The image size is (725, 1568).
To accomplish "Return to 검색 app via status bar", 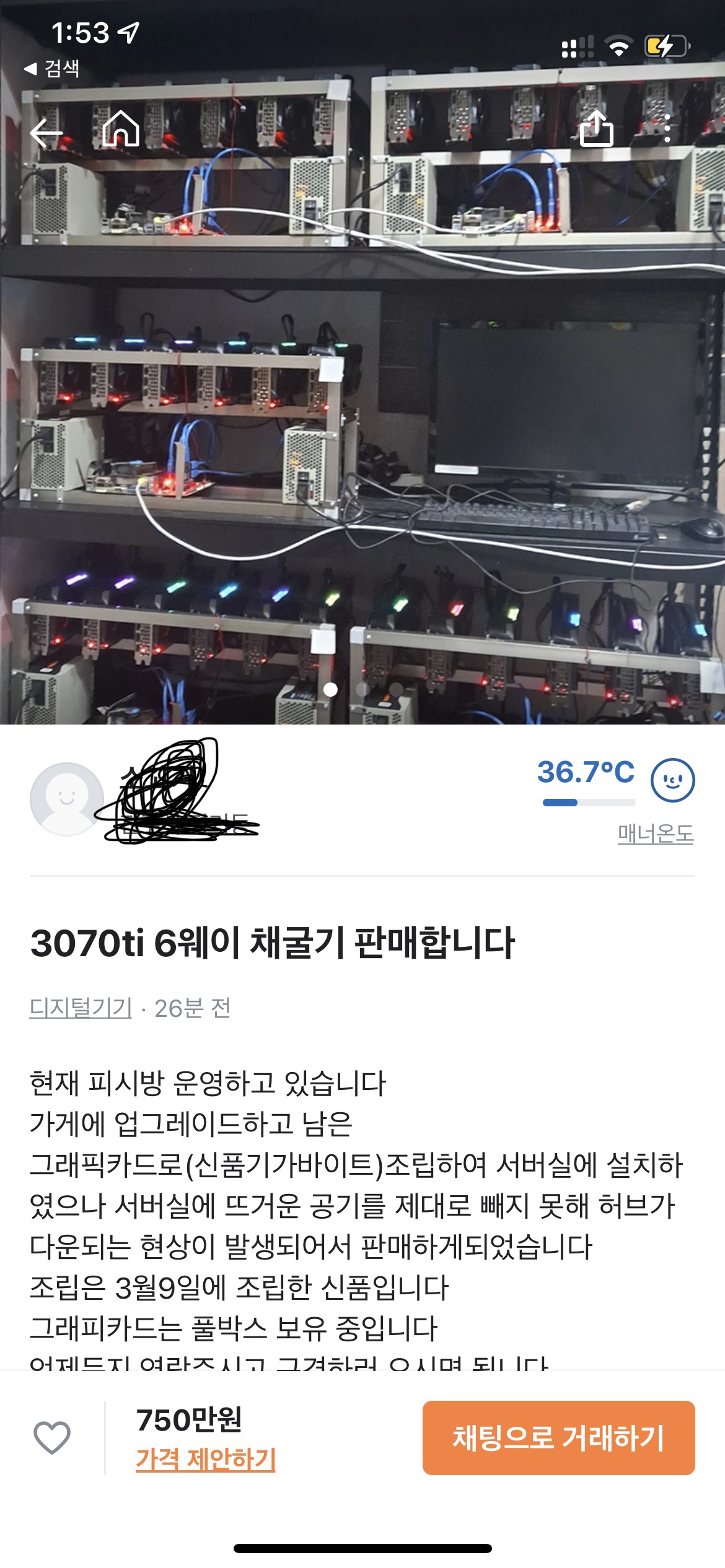I will pyautogui.click(x=52, y=68).
